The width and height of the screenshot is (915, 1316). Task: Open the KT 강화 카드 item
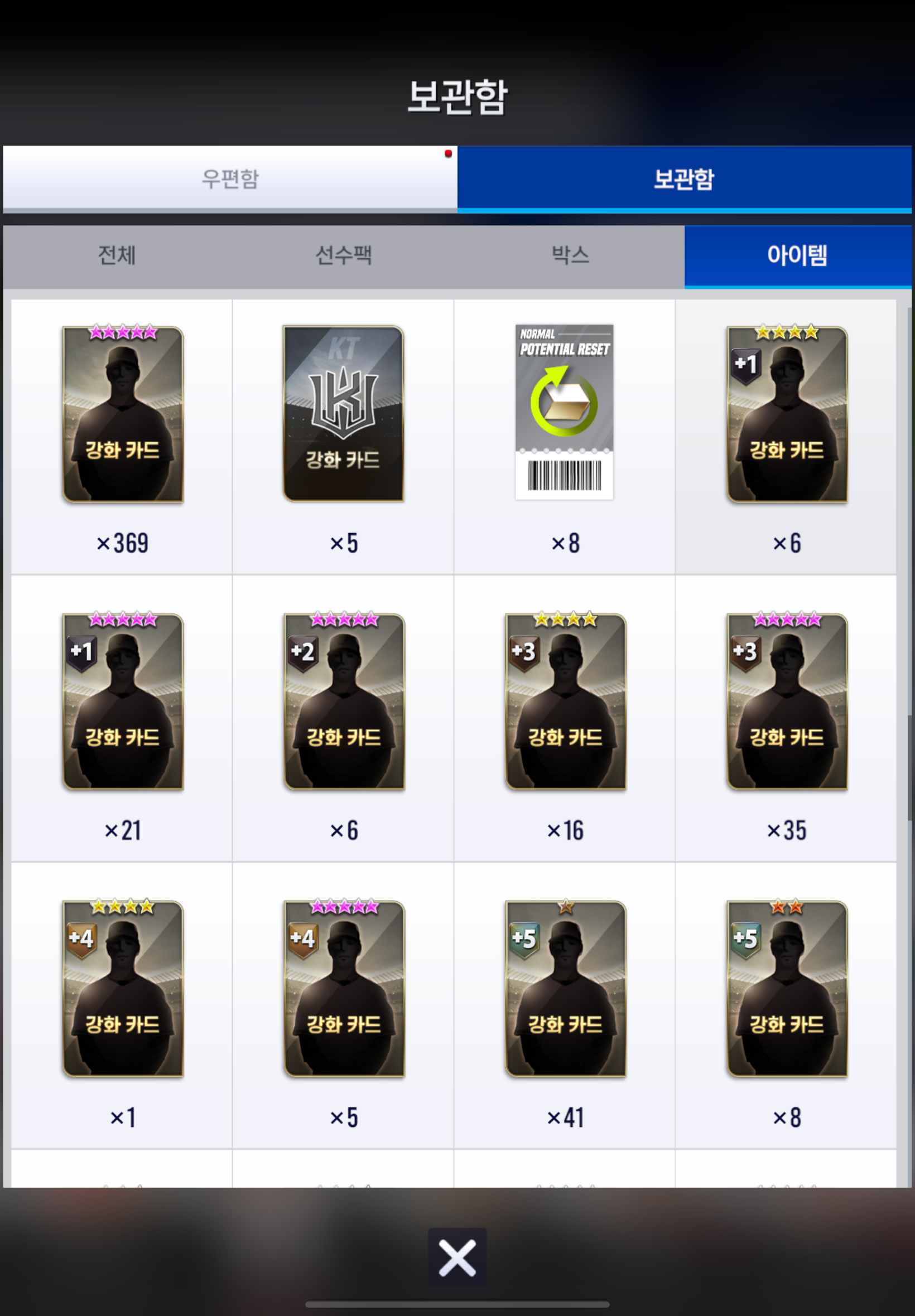pyautogui.click(x=344, y=414)
